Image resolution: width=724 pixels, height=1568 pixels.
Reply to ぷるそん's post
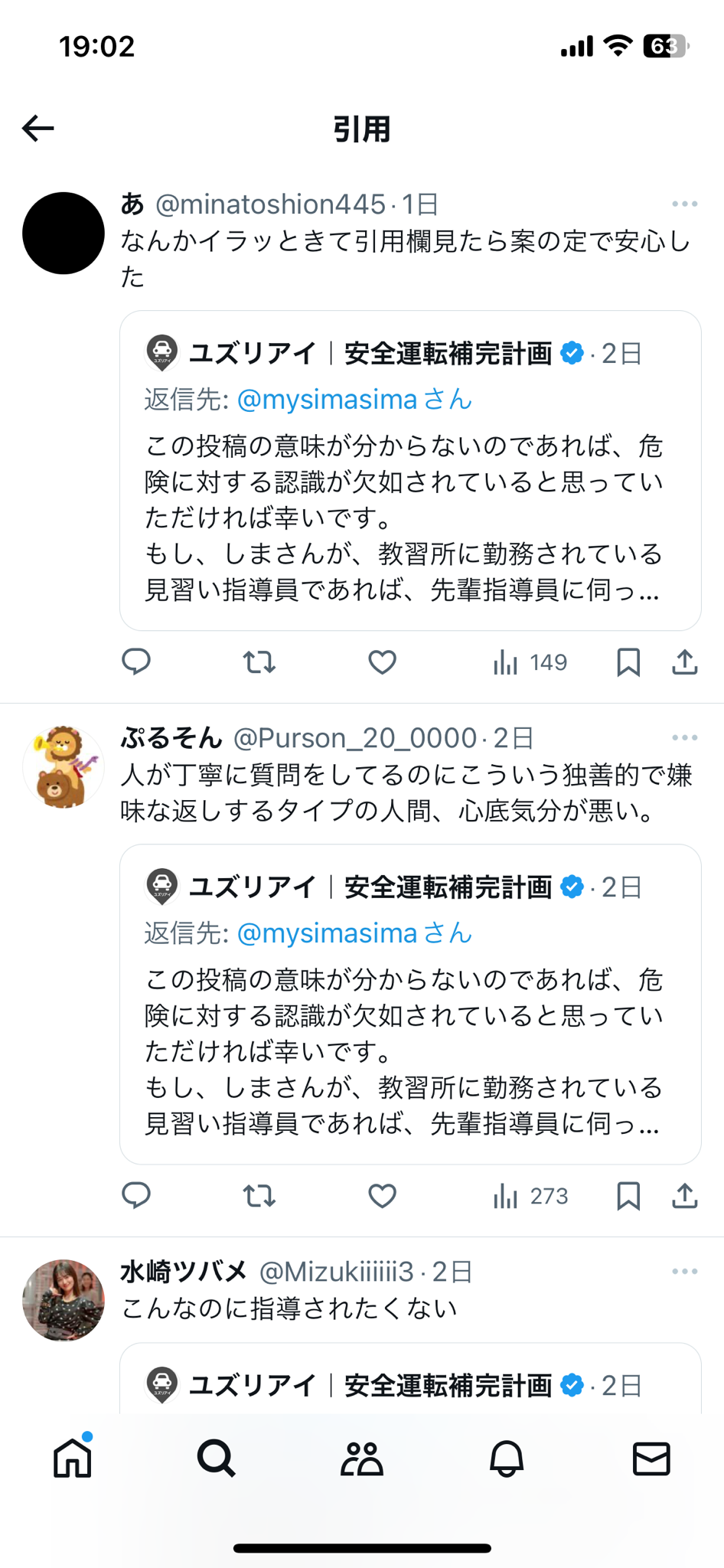pyautogui.click(x=136, y=1195)
